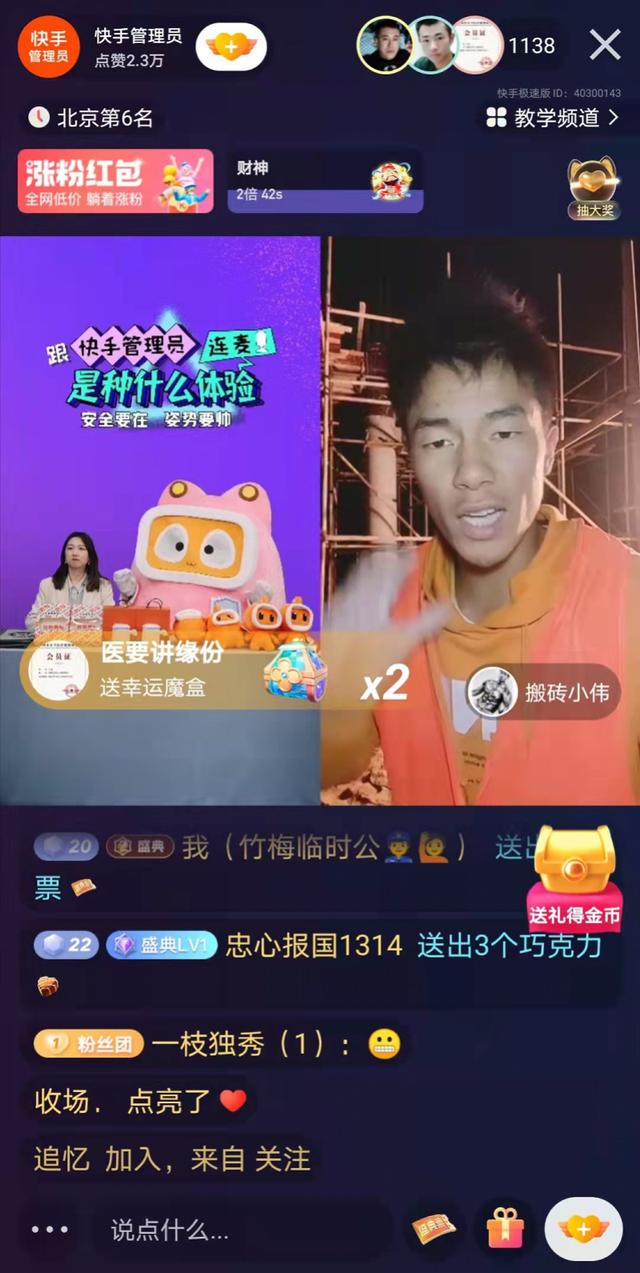Open the 涨粉红包 banner
This screenshot has height=1273, width=640.
(115, 181)
